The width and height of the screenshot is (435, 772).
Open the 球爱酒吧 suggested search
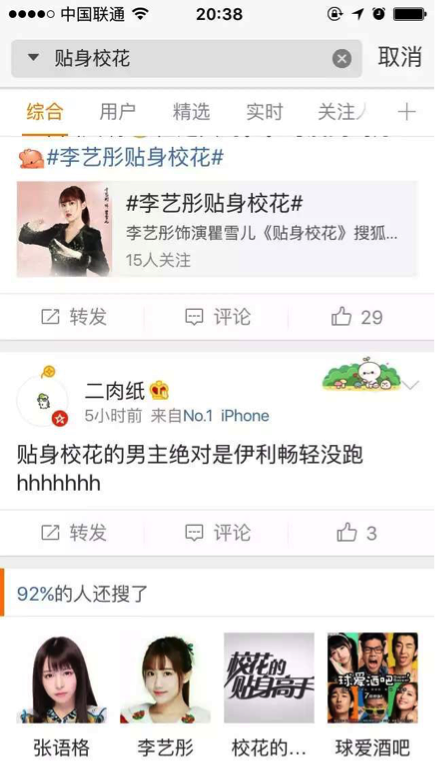373,695
